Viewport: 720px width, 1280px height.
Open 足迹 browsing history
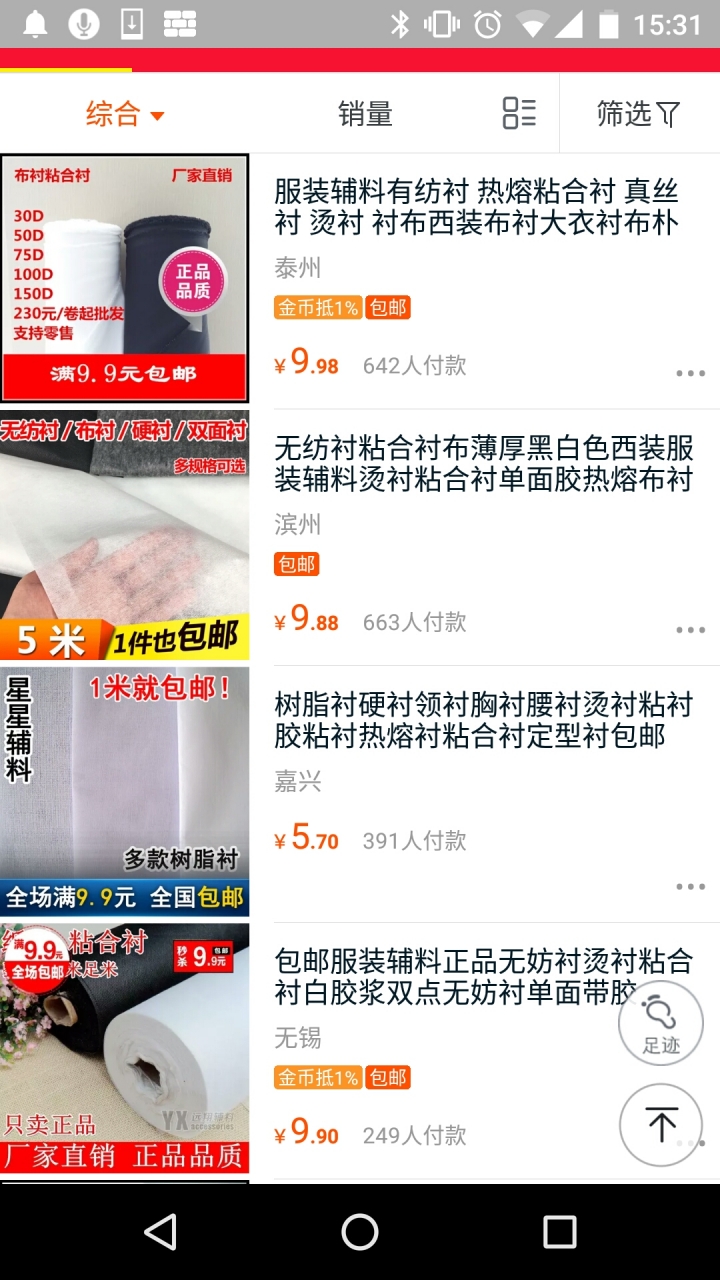tap(660, 1022)
